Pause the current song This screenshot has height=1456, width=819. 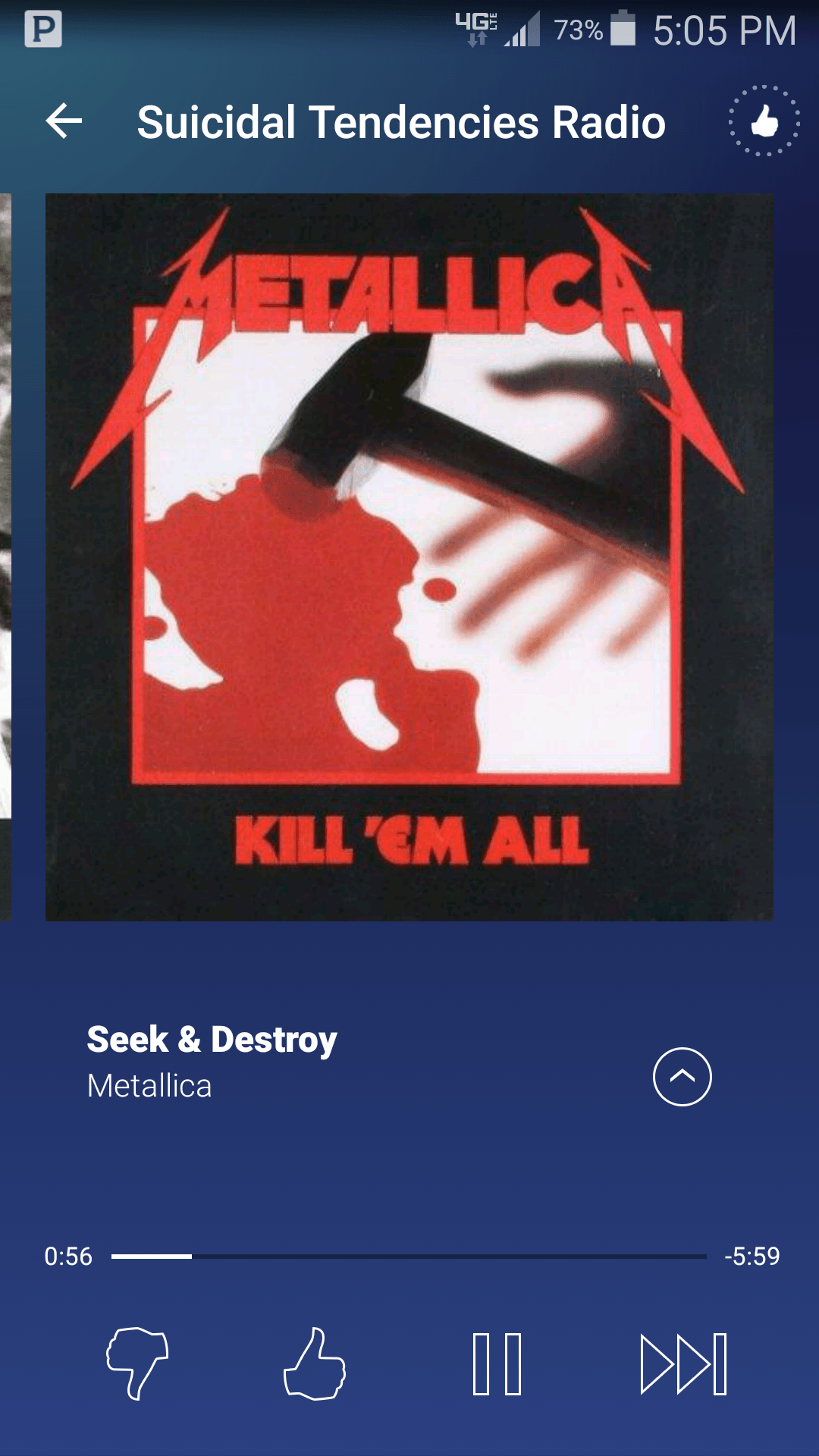[497, 1363]
